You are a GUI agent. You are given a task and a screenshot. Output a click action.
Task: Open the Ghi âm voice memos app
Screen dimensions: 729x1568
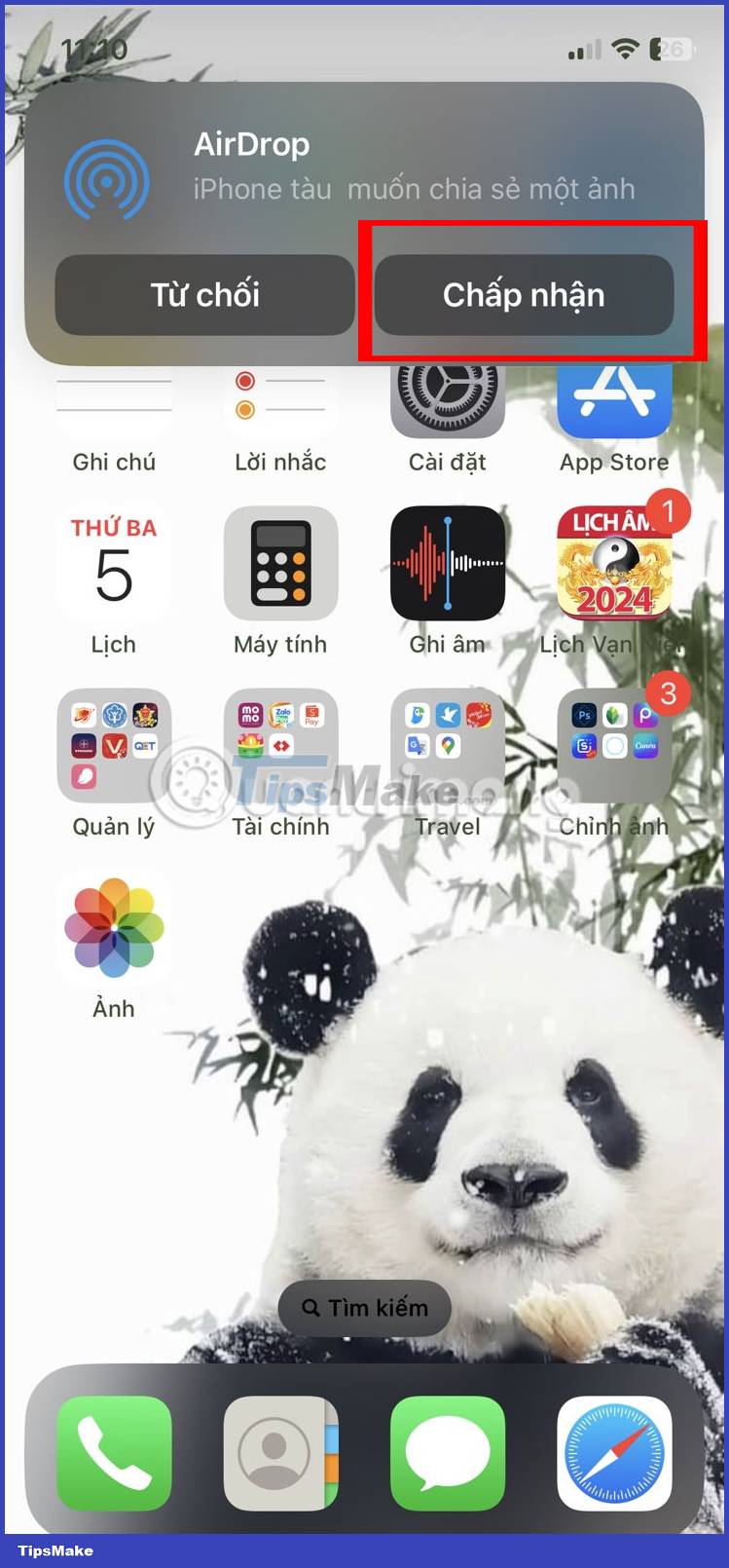pyautogui.click(x=447, y=563)
